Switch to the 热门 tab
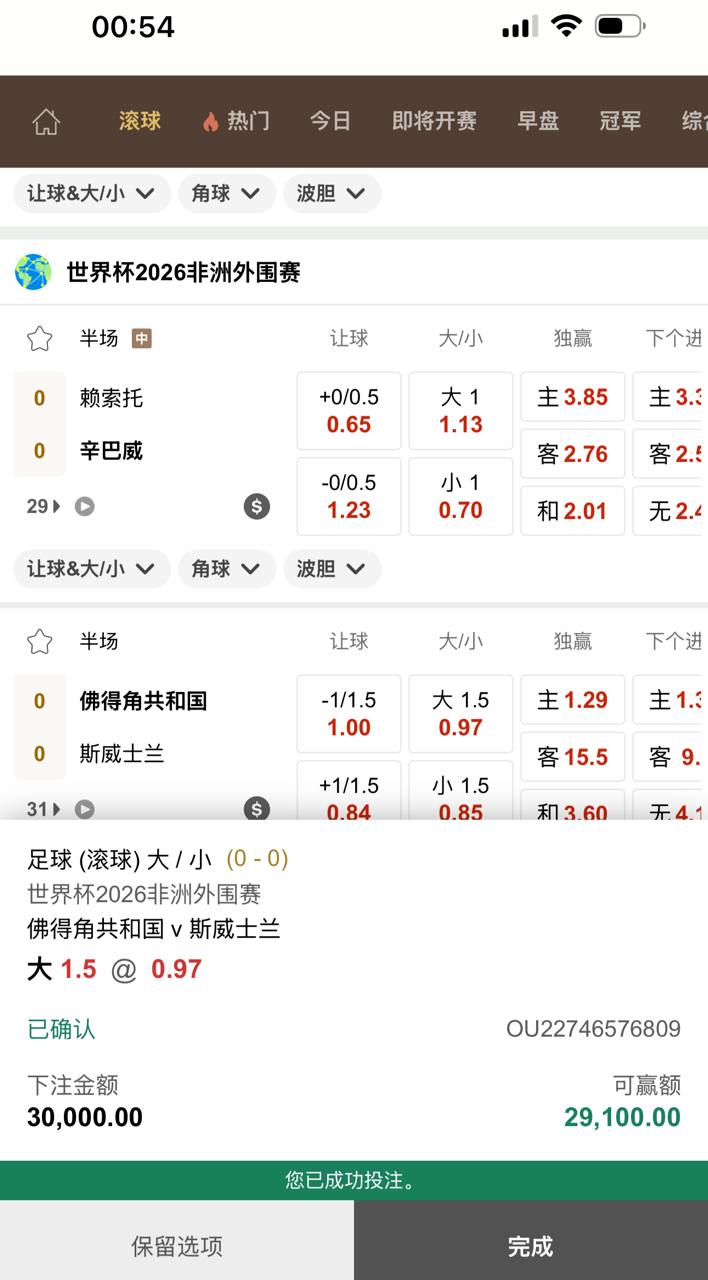 236,122
